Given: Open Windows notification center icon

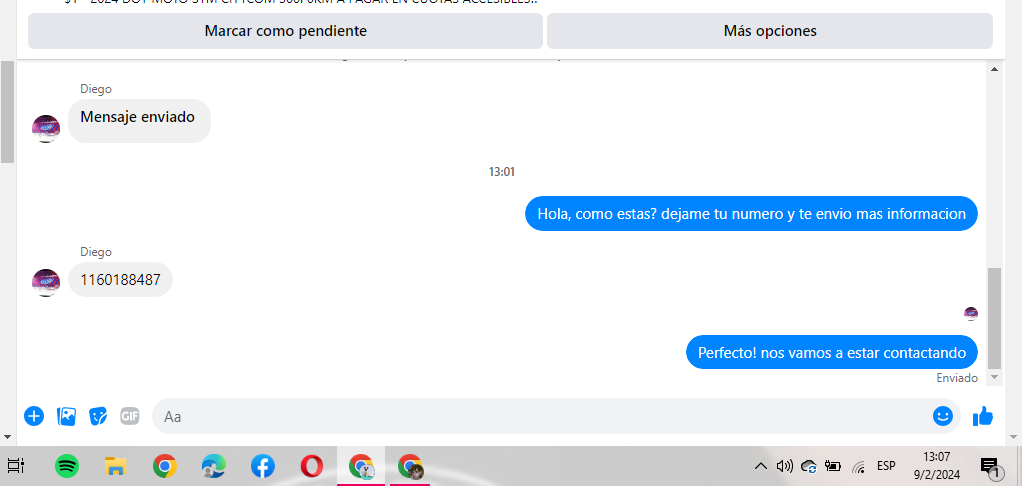Looking at the screenshot, I should [990, 466].
